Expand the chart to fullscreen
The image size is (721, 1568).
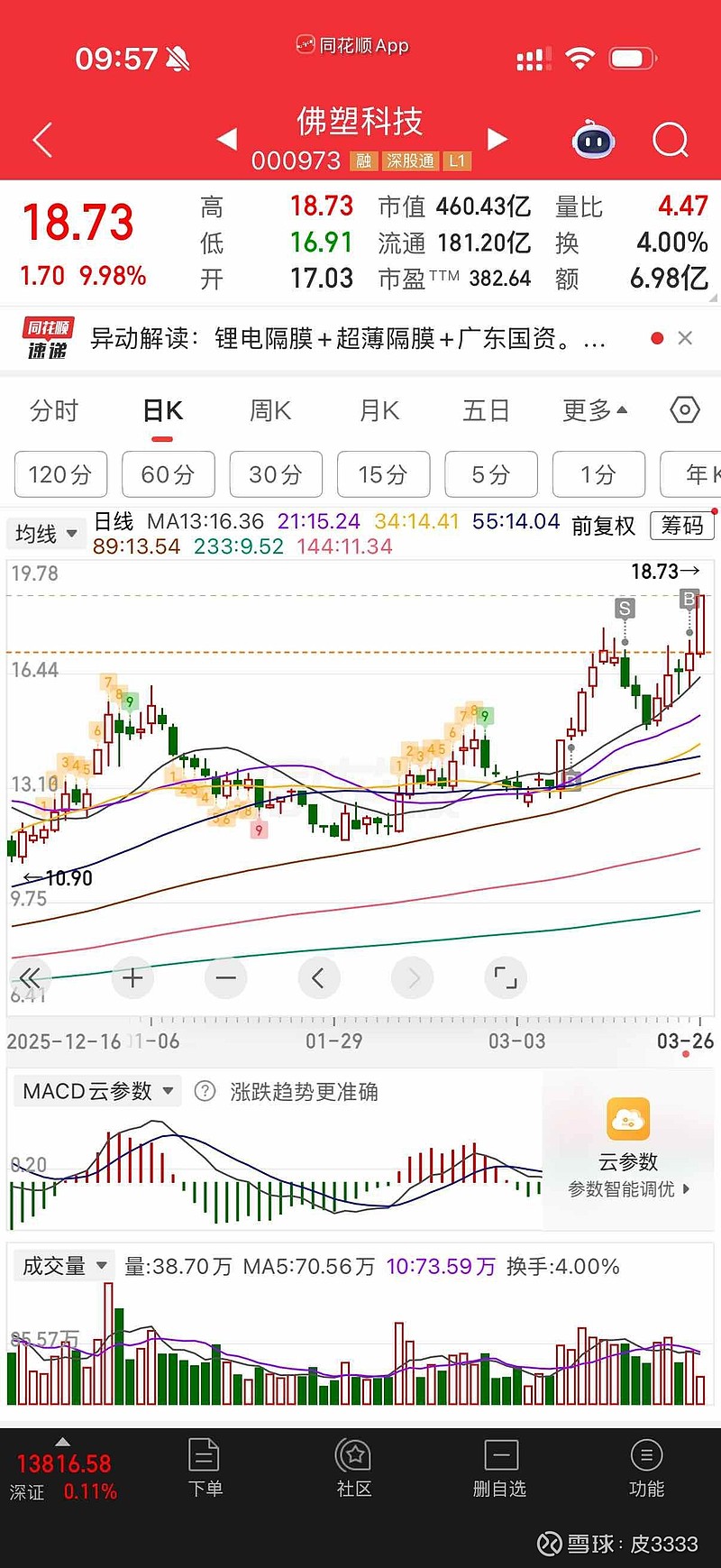pos(506,978)
